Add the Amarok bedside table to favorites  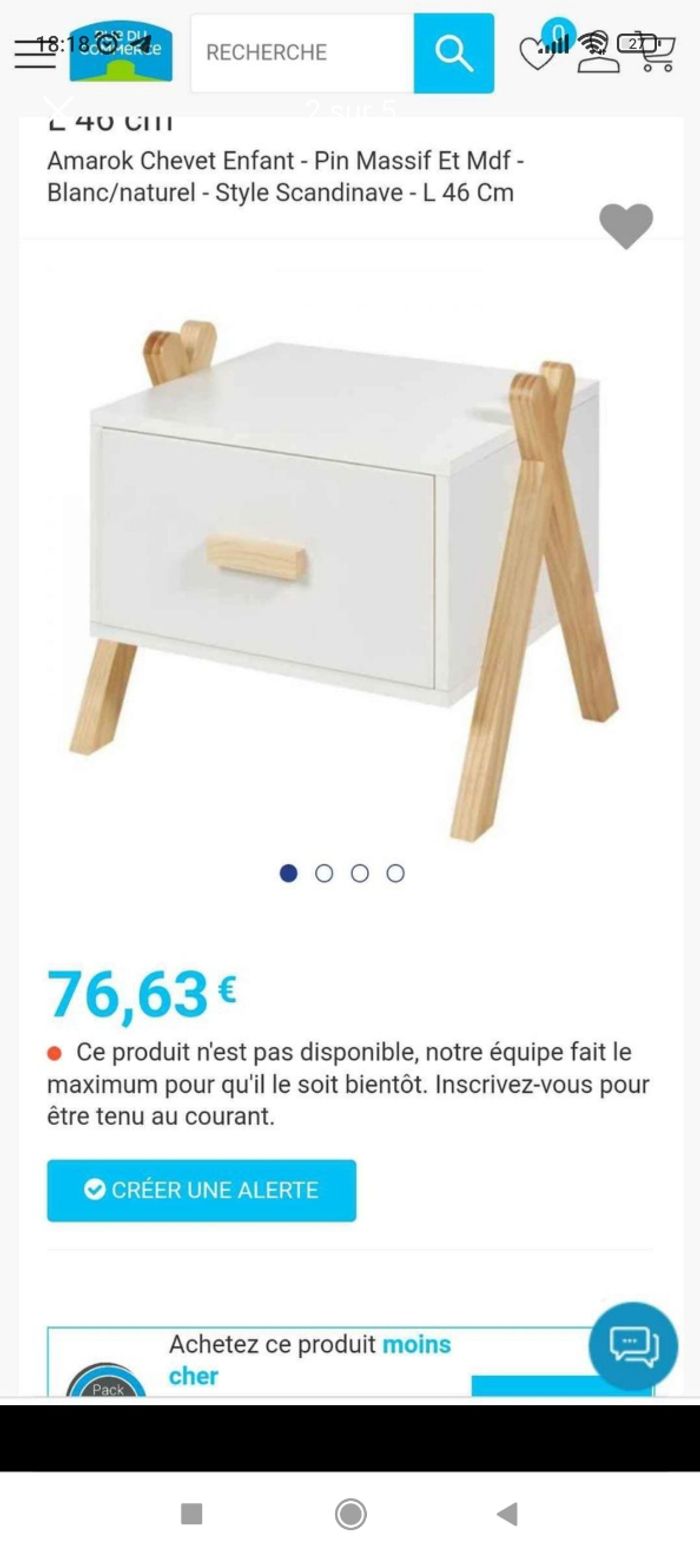[626, 225]
